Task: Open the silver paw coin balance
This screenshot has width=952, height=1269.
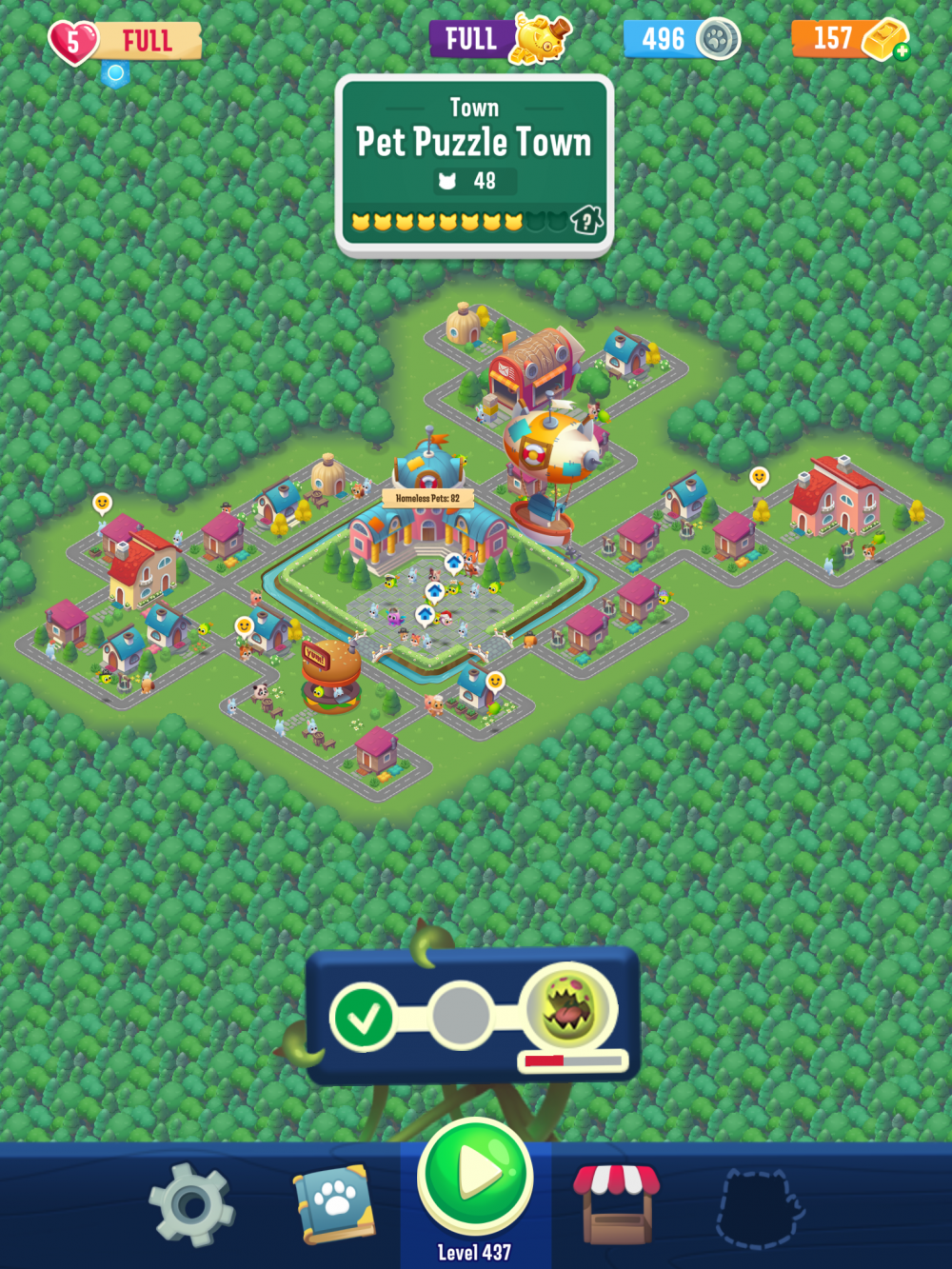Action: click(681, 40)
